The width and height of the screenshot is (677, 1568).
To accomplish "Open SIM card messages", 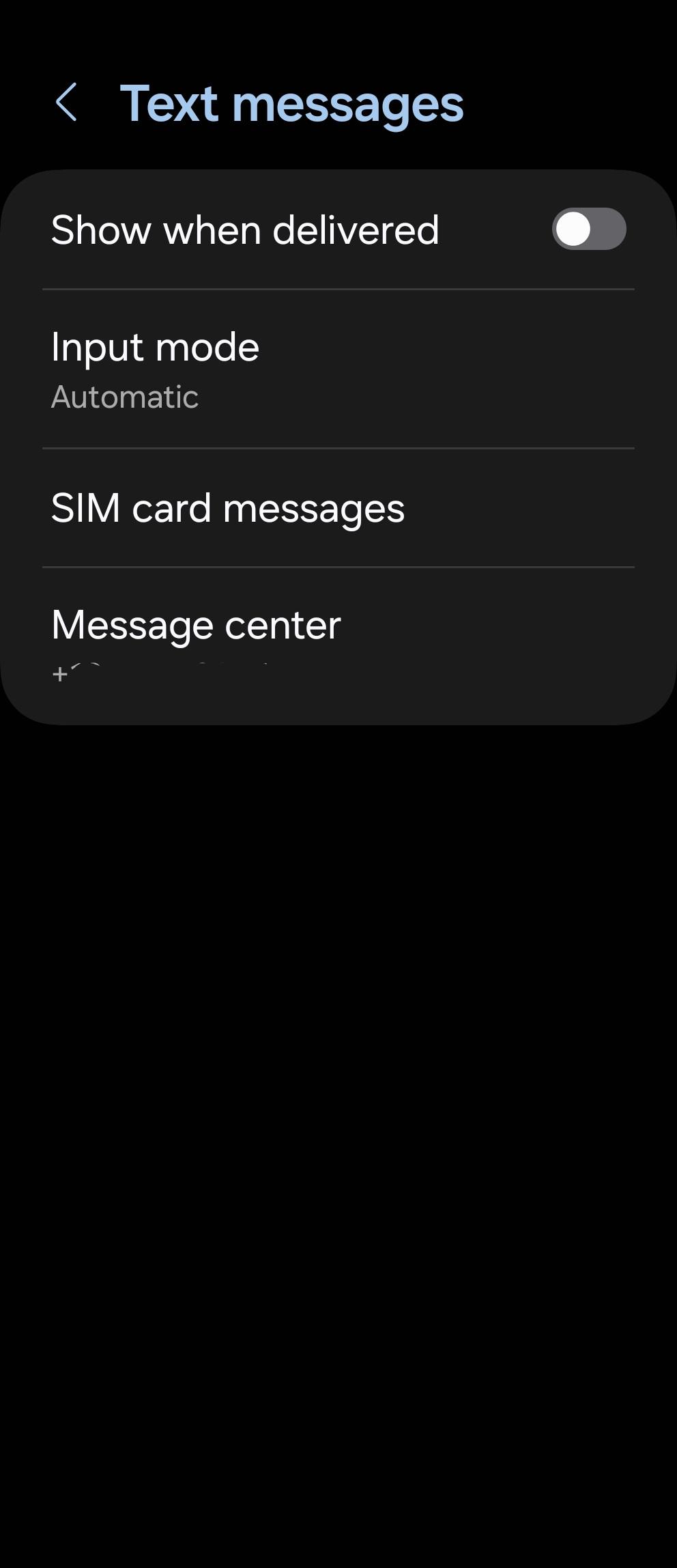I will coord(338,508).
